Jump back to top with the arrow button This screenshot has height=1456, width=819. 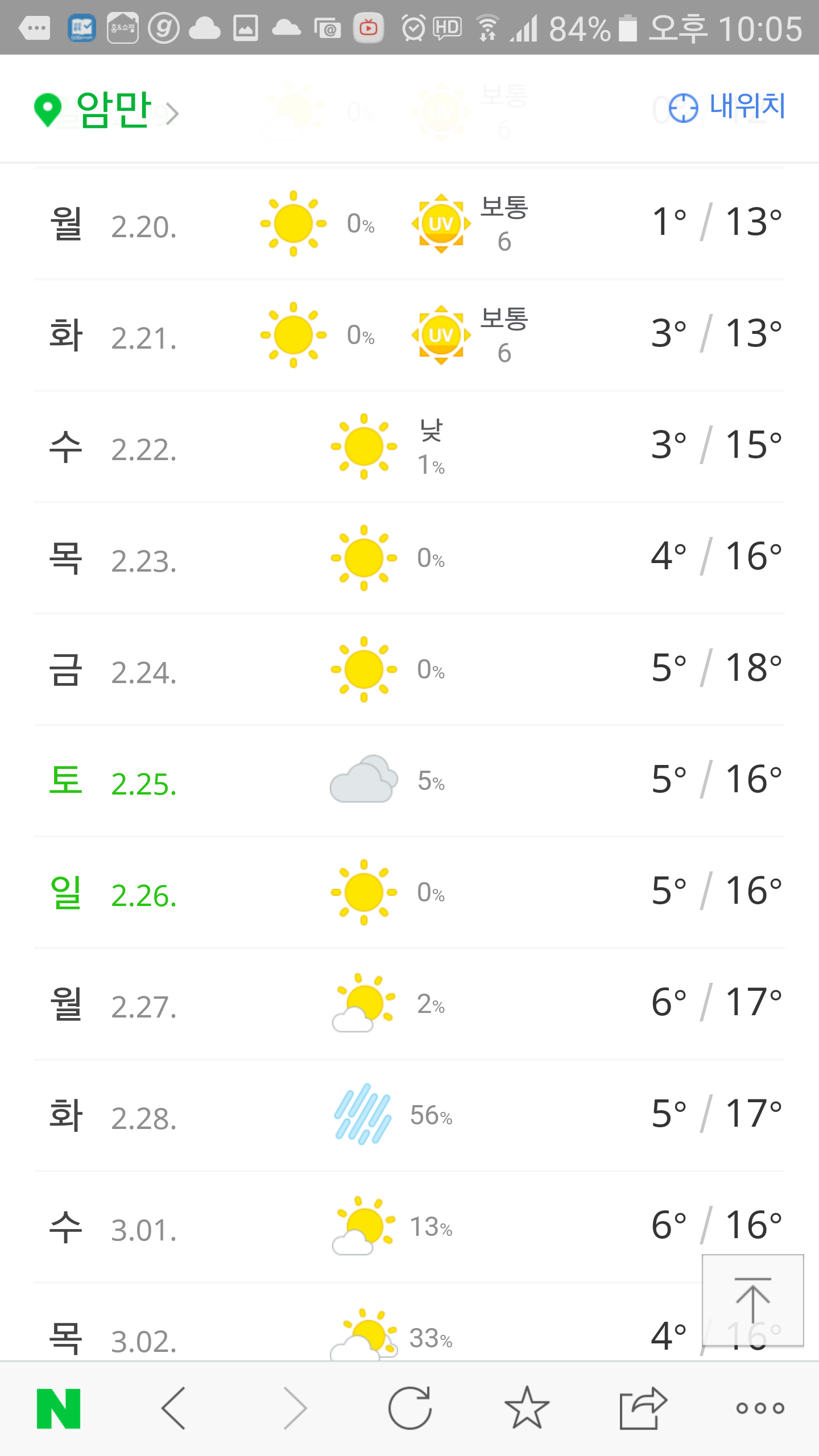tap(752, 1300)
